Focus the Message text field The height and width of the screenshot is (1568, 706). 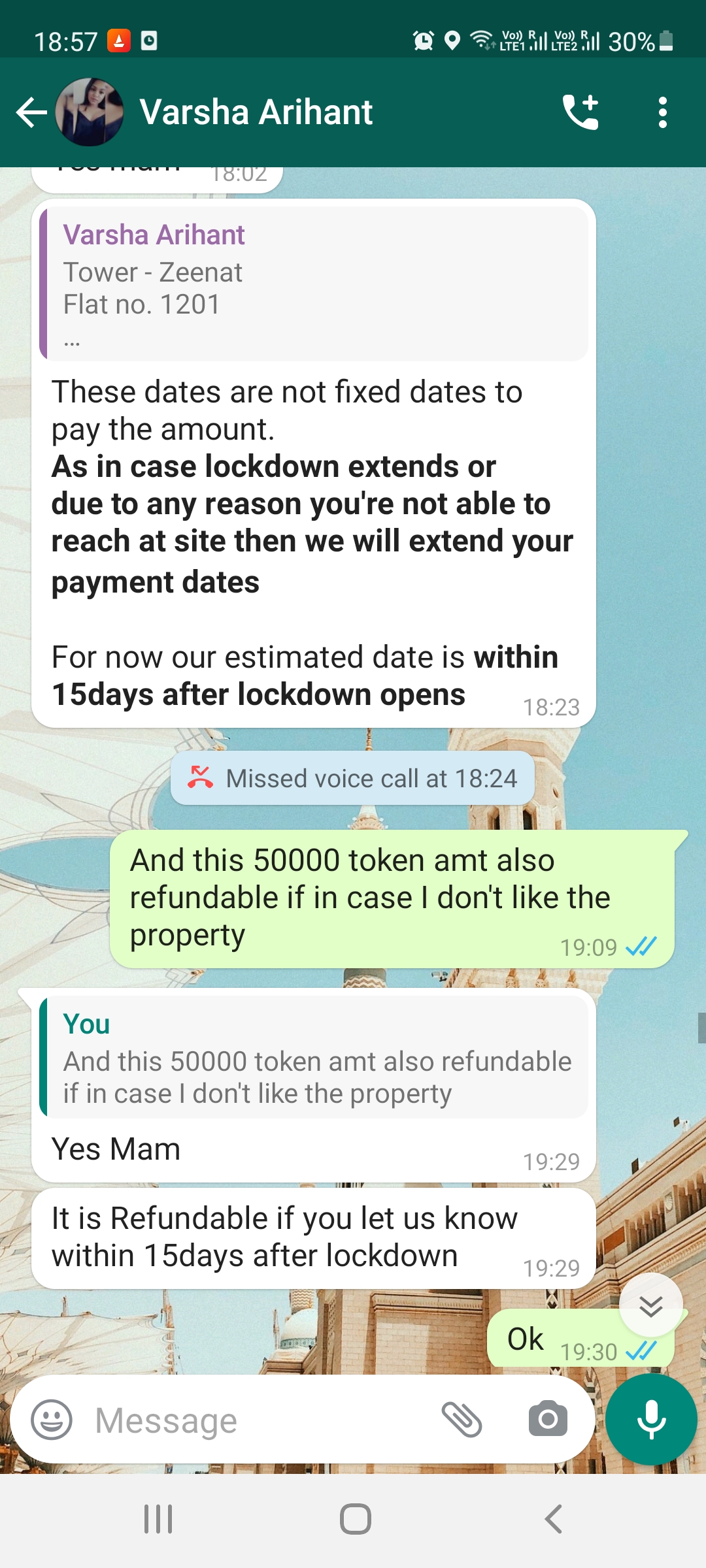pos(261,1420)
